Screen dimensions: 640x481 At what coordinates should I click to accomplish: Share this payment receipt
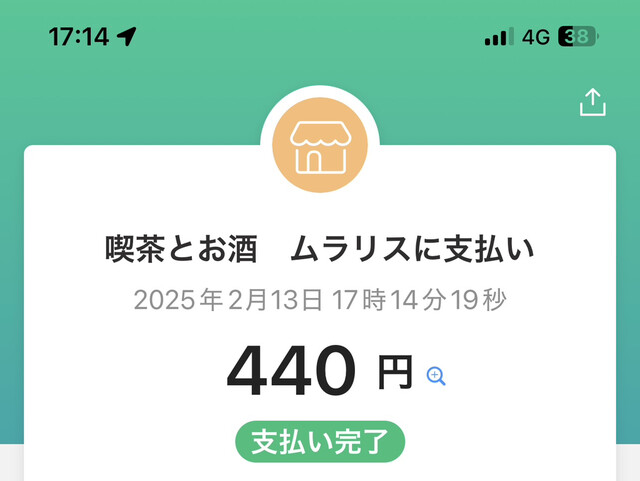pyautogui.click(x=593, y=103)
